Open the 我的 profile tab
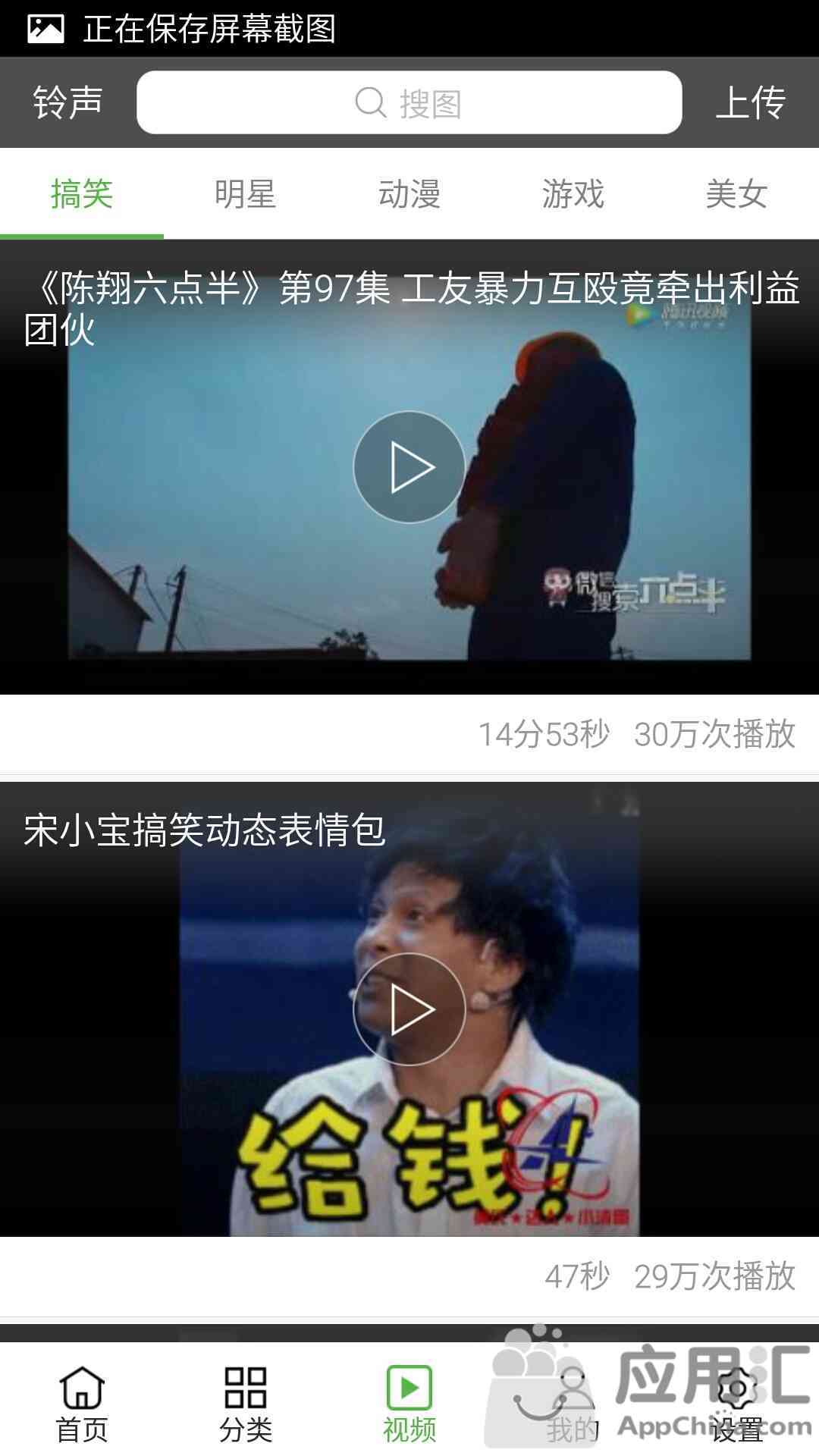 point(573,1403)
